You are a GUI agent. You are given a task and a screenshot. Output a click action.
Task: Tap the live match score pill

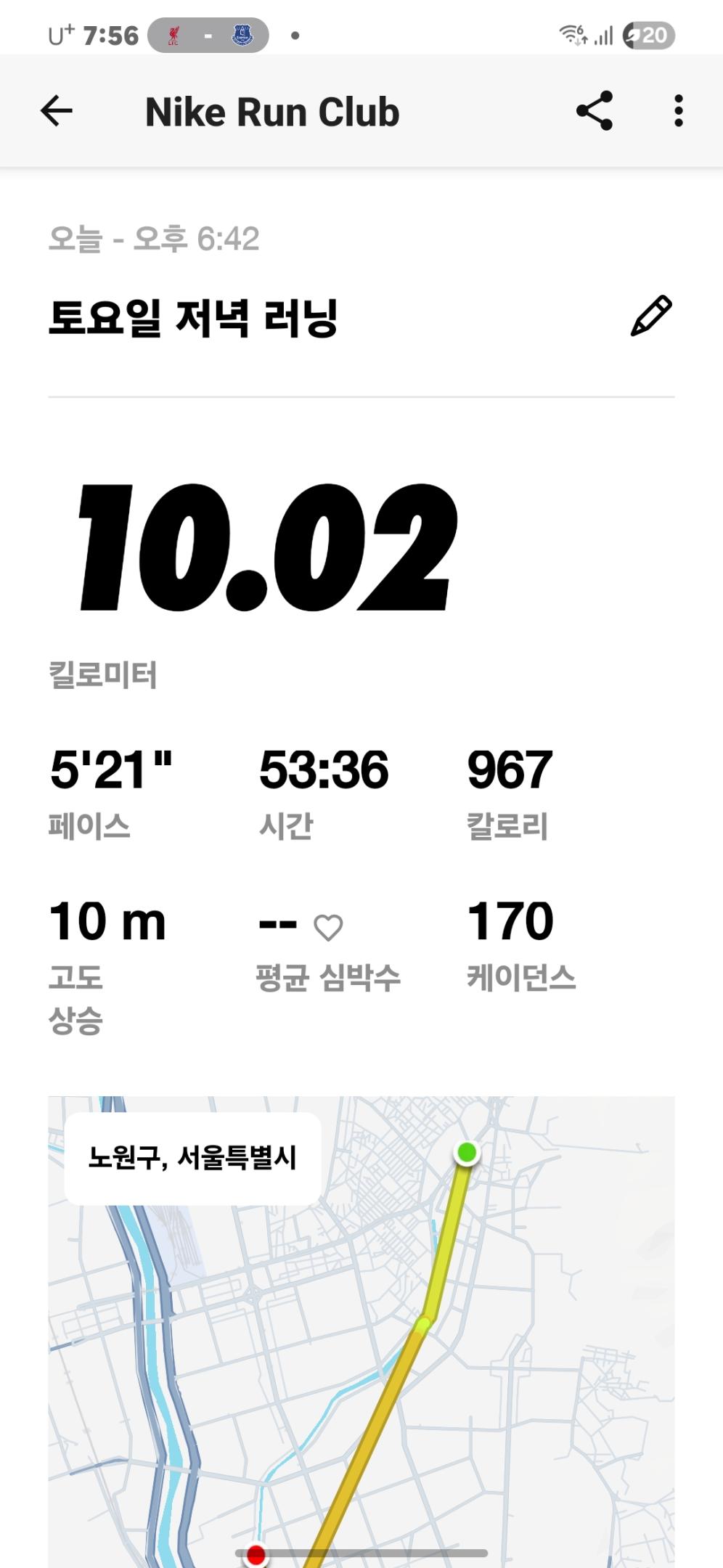pos(208,35)
